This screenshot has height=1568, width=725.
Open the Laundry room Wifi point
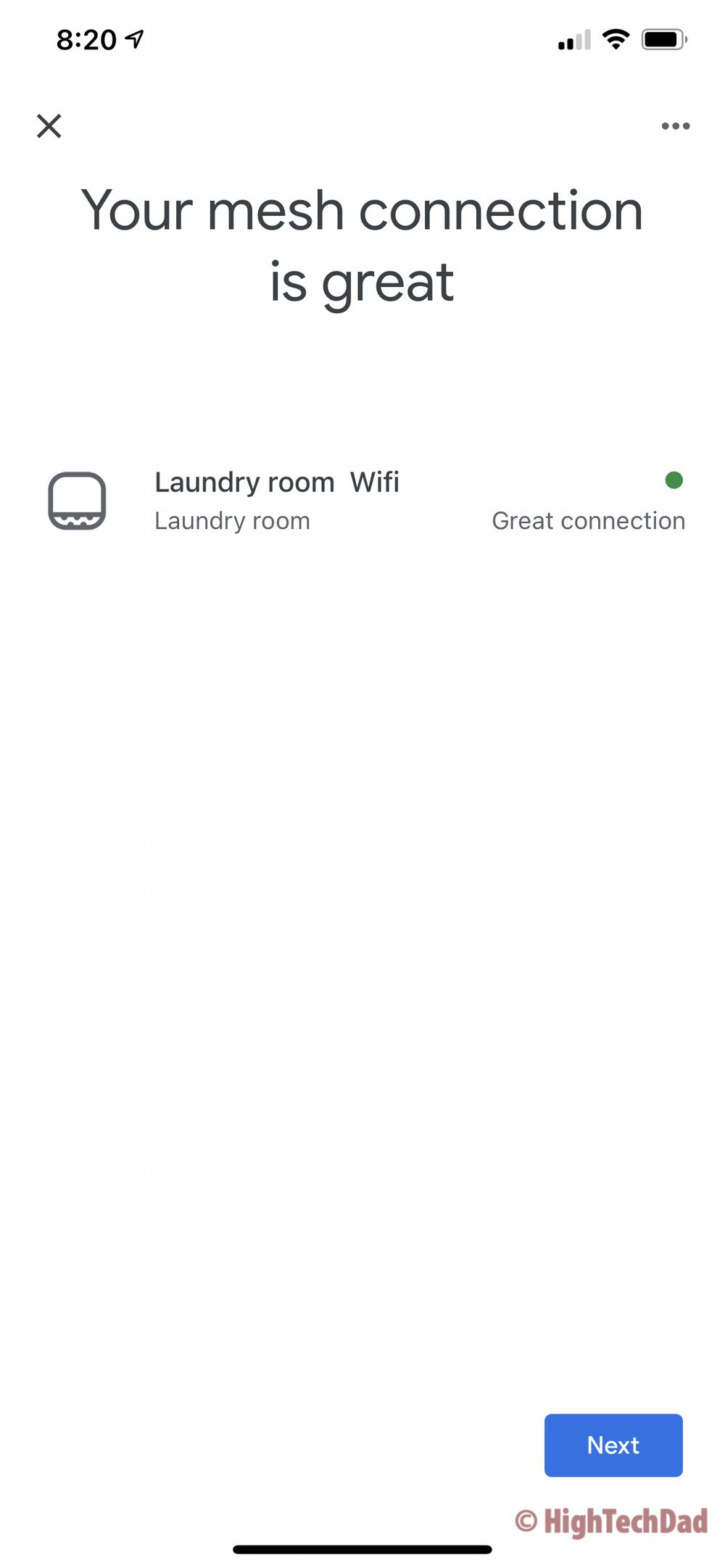coord(276,500)
